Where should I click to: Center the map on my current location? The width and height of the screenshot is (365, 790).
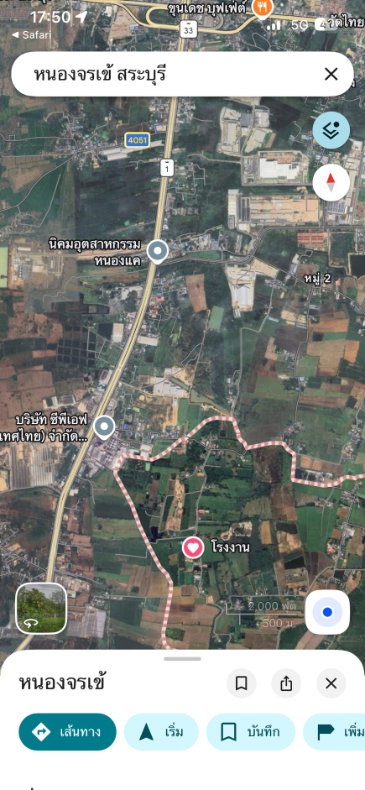point(327,612)
